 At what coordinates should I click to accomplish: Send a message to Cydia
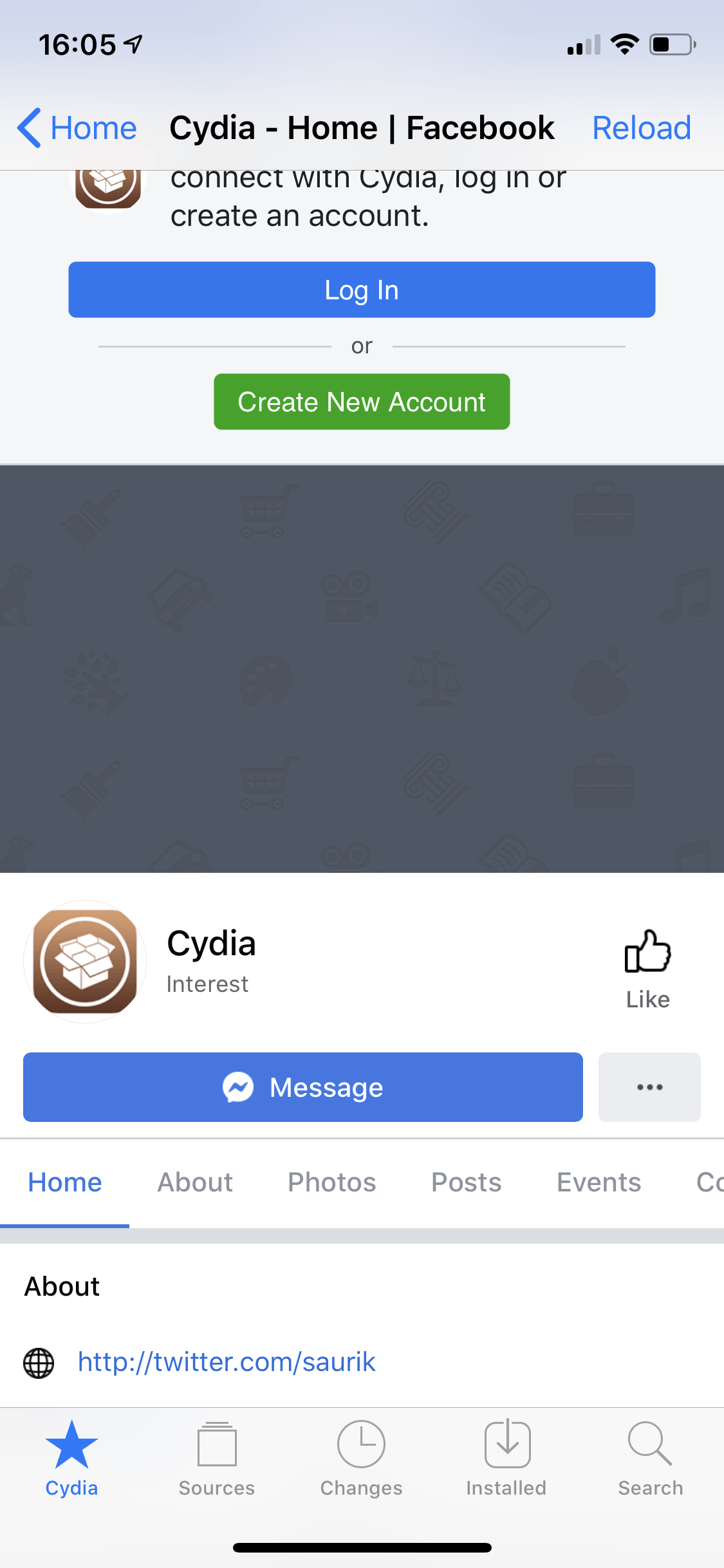click(x=303, y=1087)
